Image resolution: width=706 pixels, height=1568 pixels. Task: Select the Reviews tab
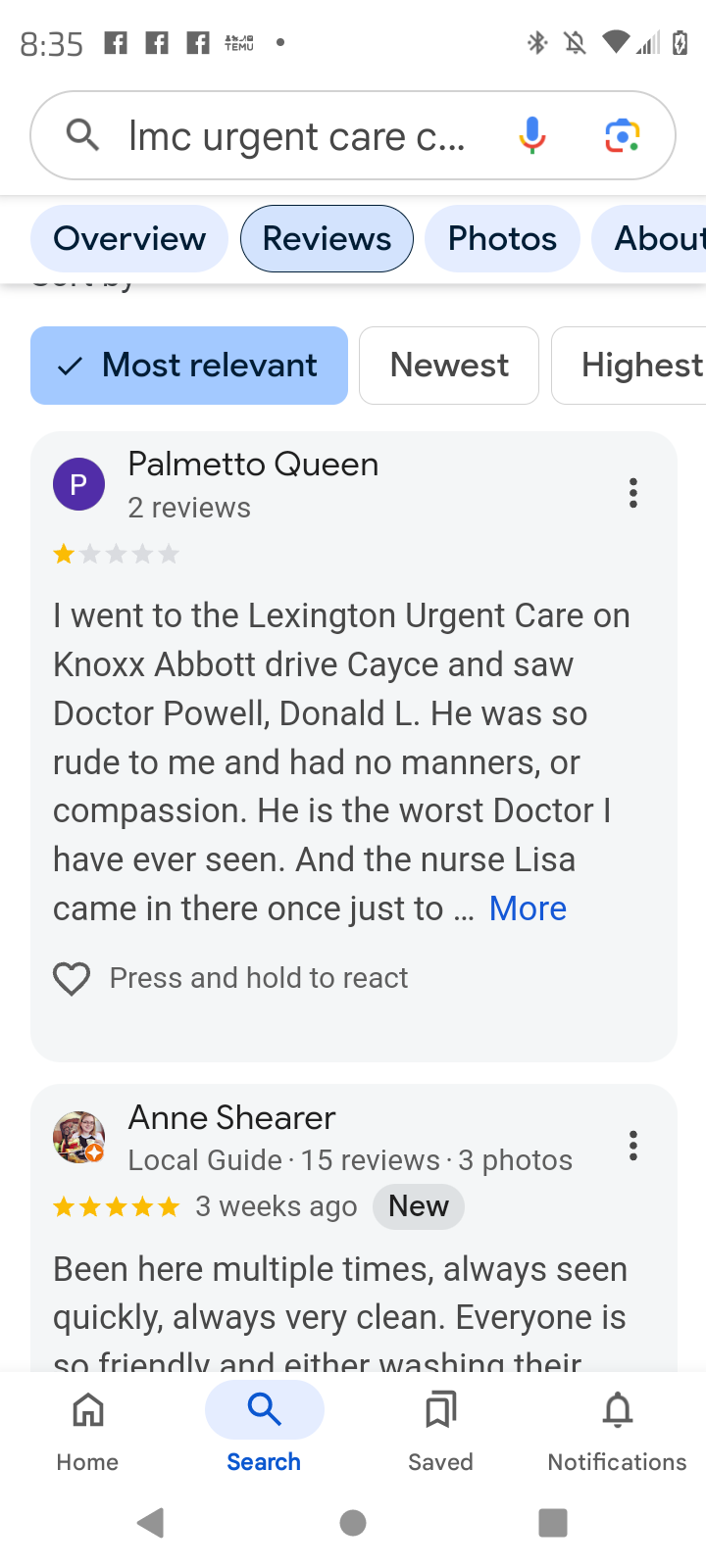tap(327, 239)
